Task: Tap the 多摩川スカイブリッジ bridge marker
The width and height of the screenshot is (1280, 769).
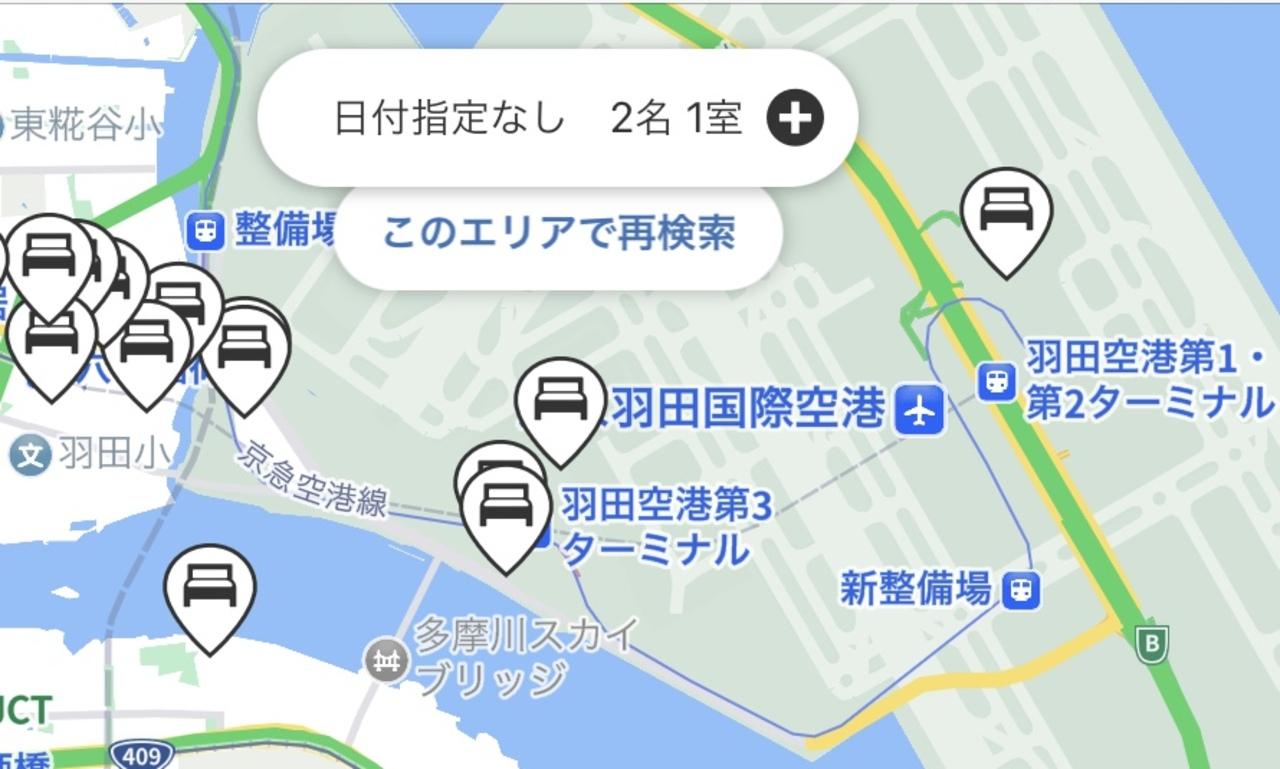Action: [386, 660]
